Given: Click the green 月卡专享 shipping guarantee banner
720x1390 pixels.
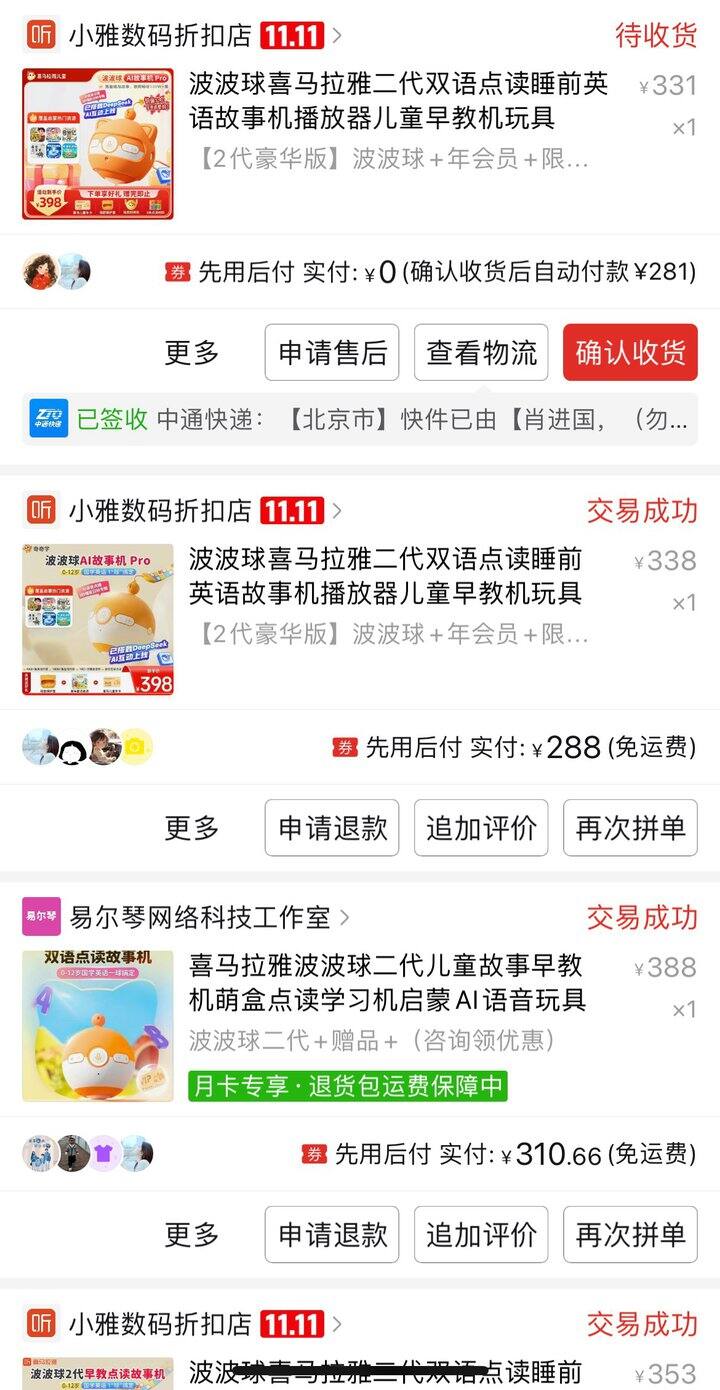Looking at the screenshot, I should (x=348, y=1086).
